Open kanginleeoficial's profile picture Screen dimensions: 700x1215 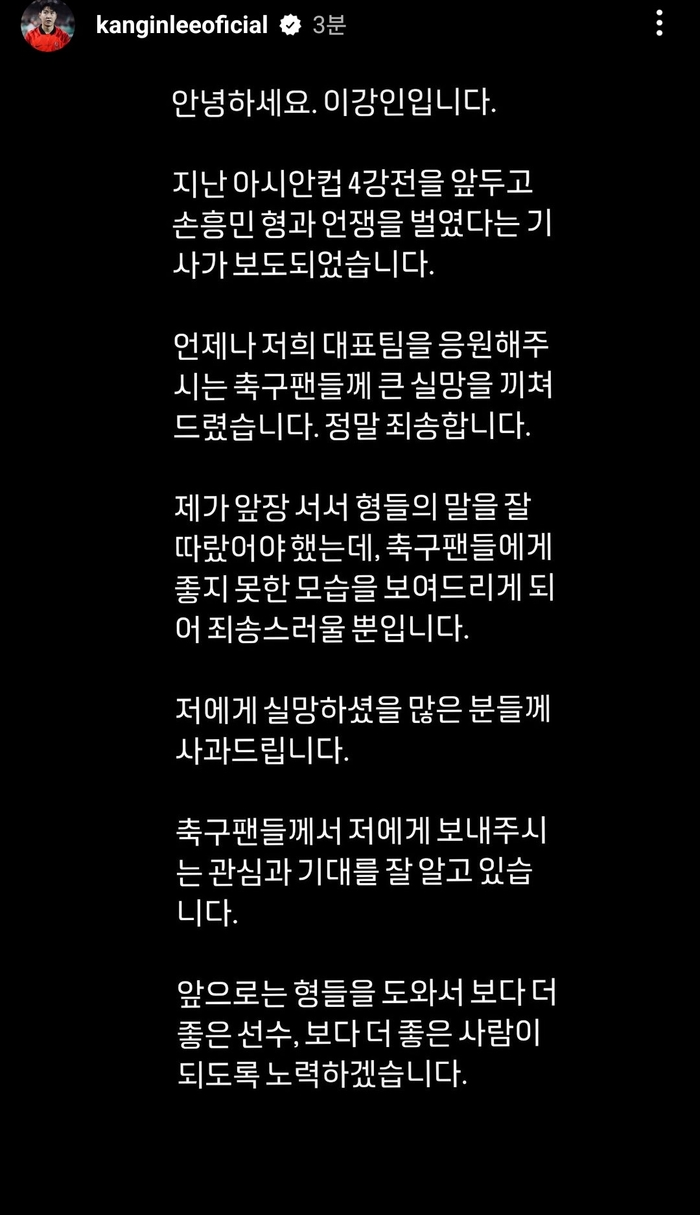point(48,26)
